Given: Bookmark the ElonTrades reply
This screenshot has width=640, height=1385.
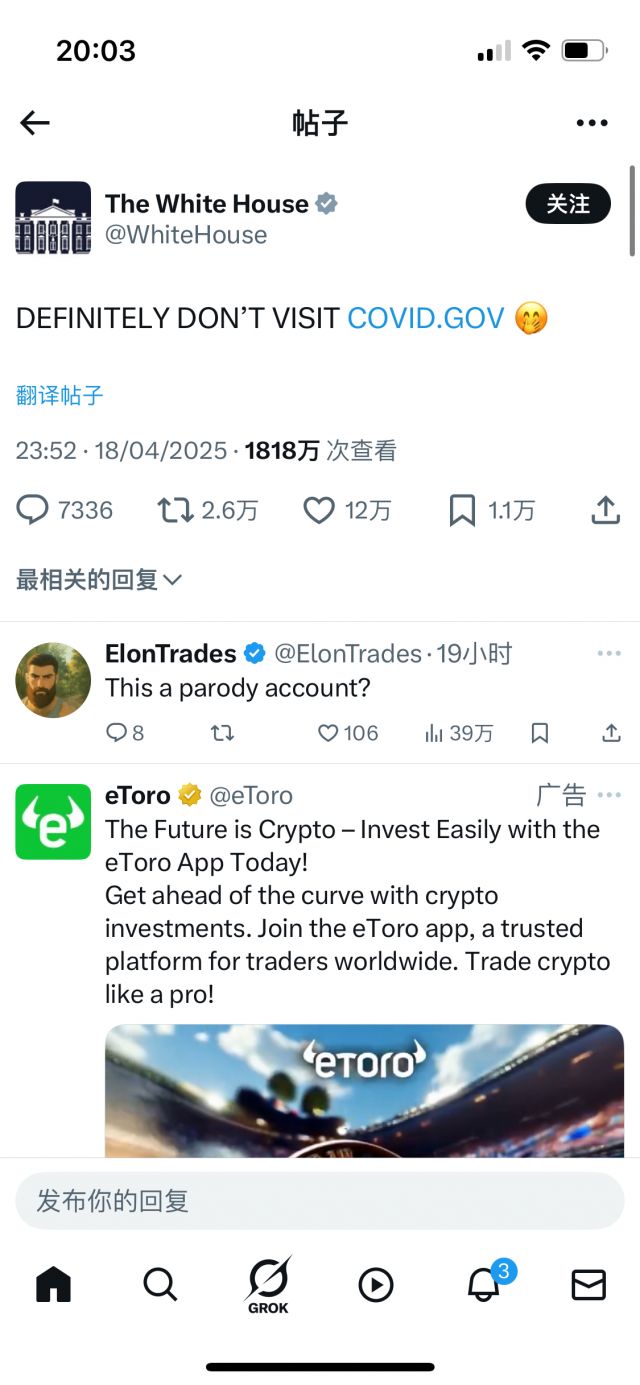Looking at the screenshot, I should pos(540,733).
